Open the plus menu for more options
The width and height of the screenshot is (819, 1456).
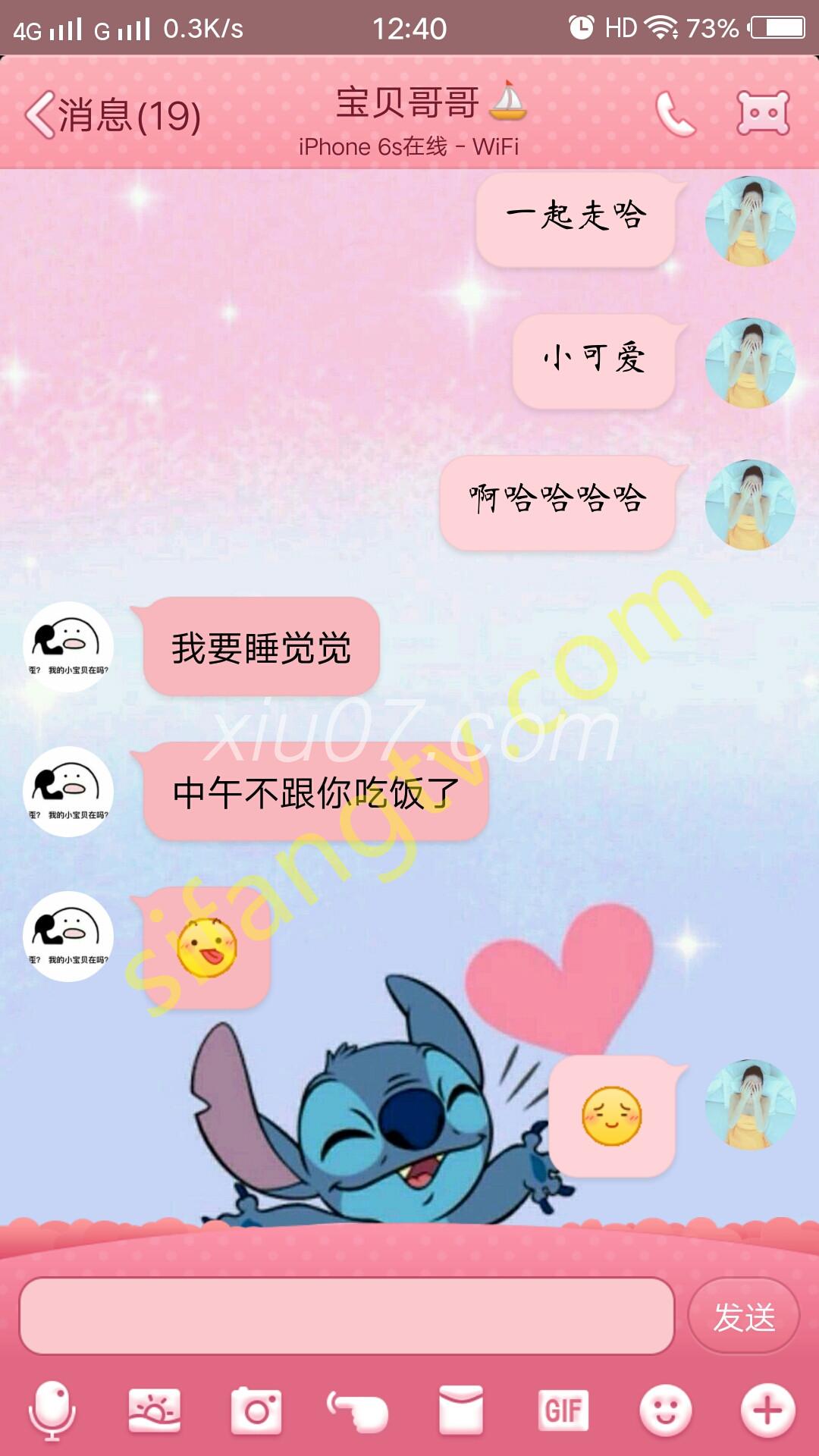coord(767,1410)
